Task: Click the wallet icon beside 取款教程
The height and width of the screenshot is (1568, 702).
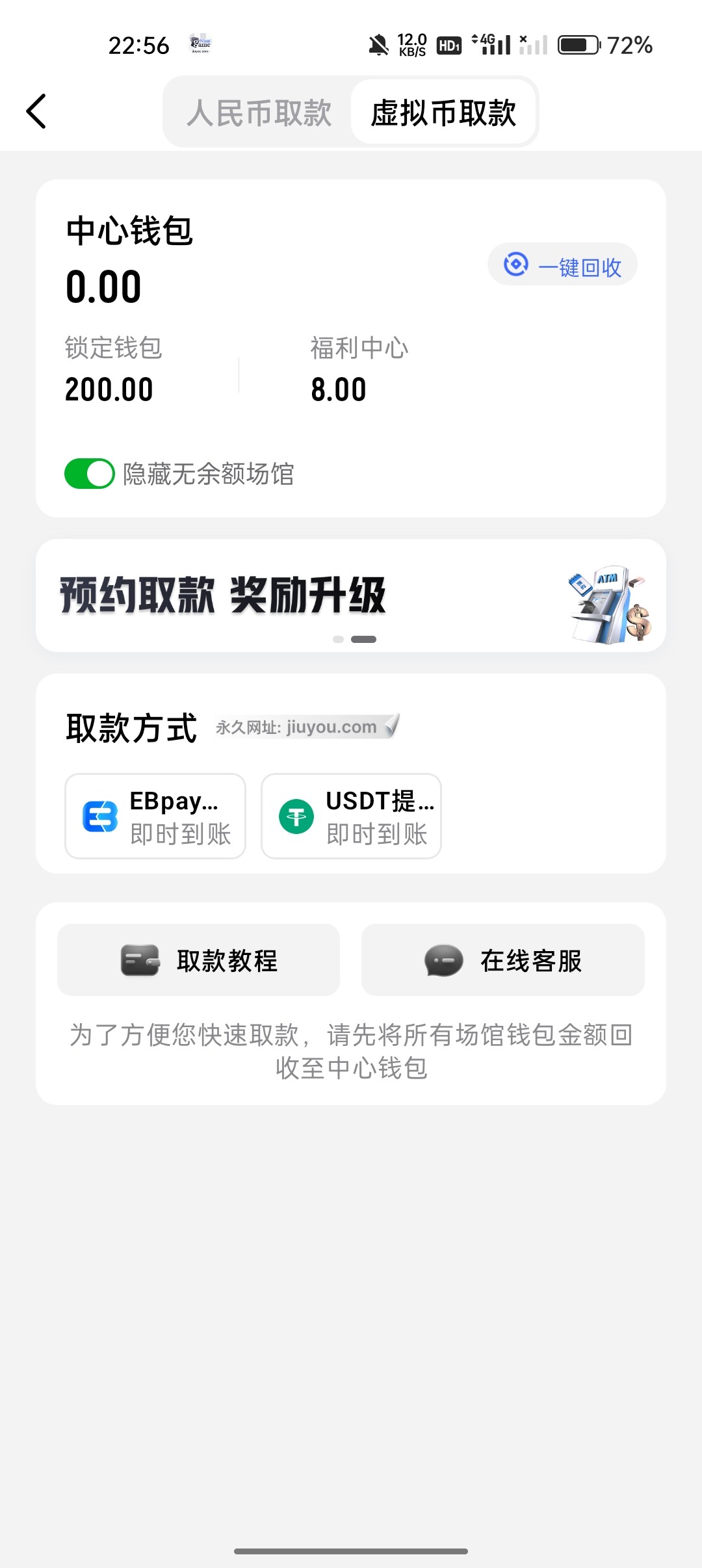Action: click(x=138, y=960)
